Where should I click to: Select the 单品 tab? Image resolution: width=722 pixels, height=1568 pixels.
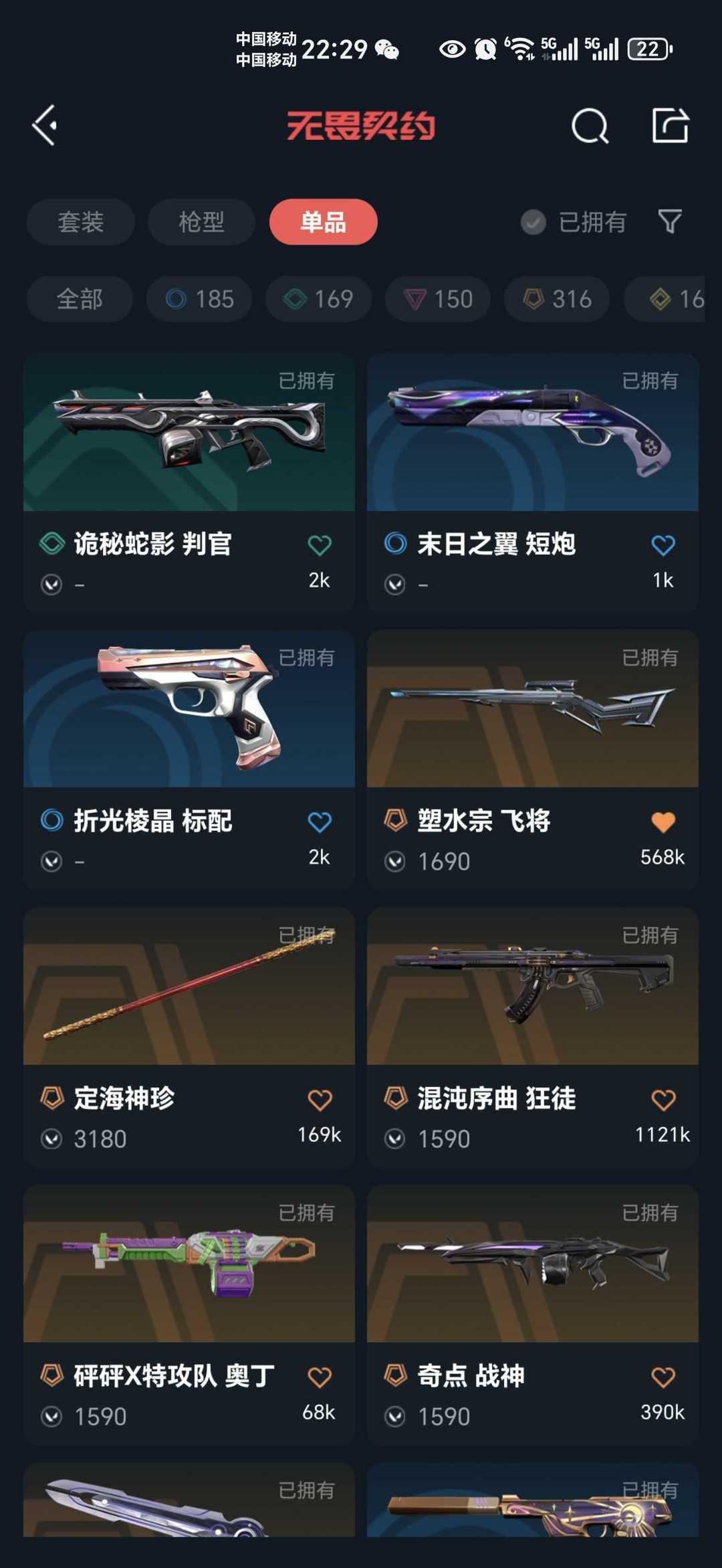323,221
